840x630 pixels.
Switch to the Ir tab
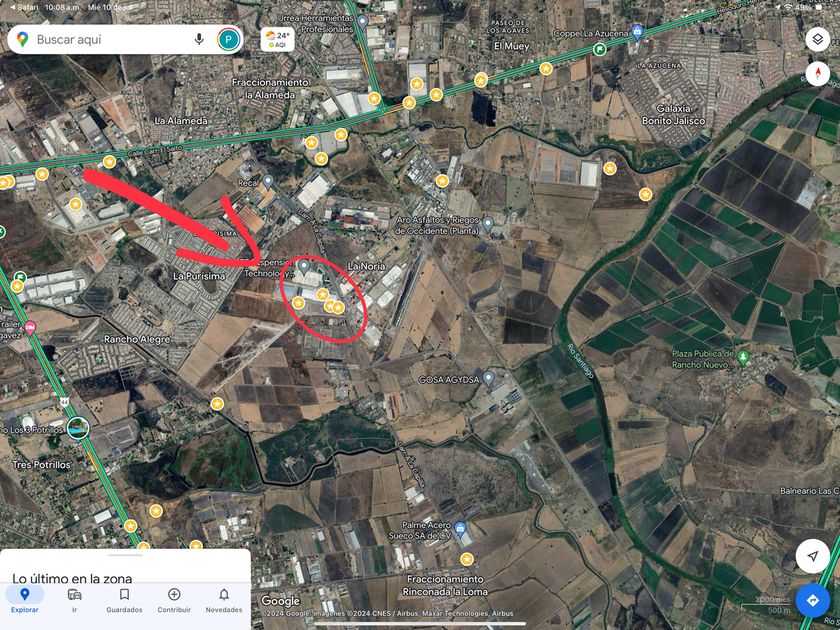click(74, 600)
